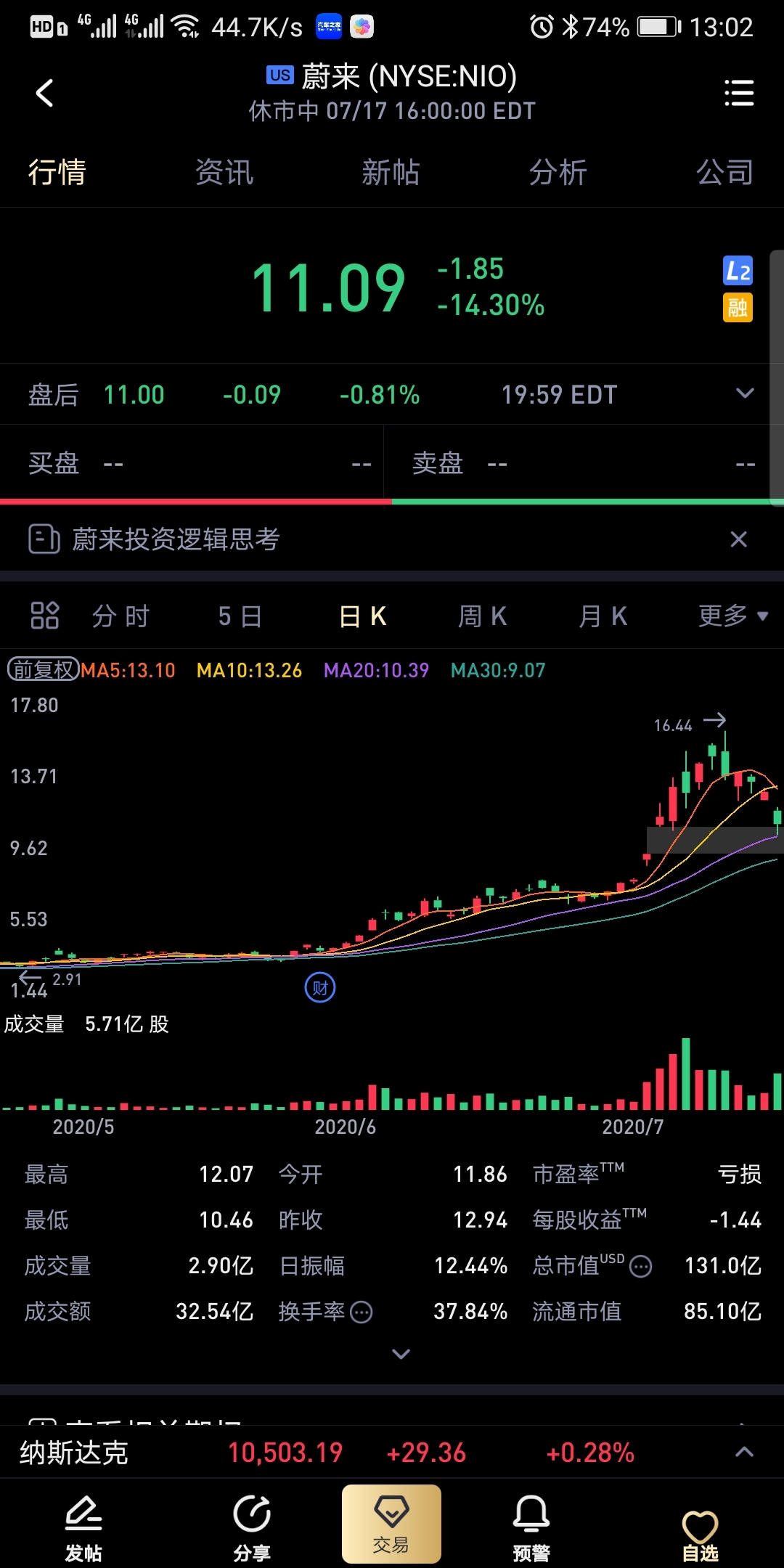Expand the 盘后 after-hours row chevron

(x=745, y=393)
